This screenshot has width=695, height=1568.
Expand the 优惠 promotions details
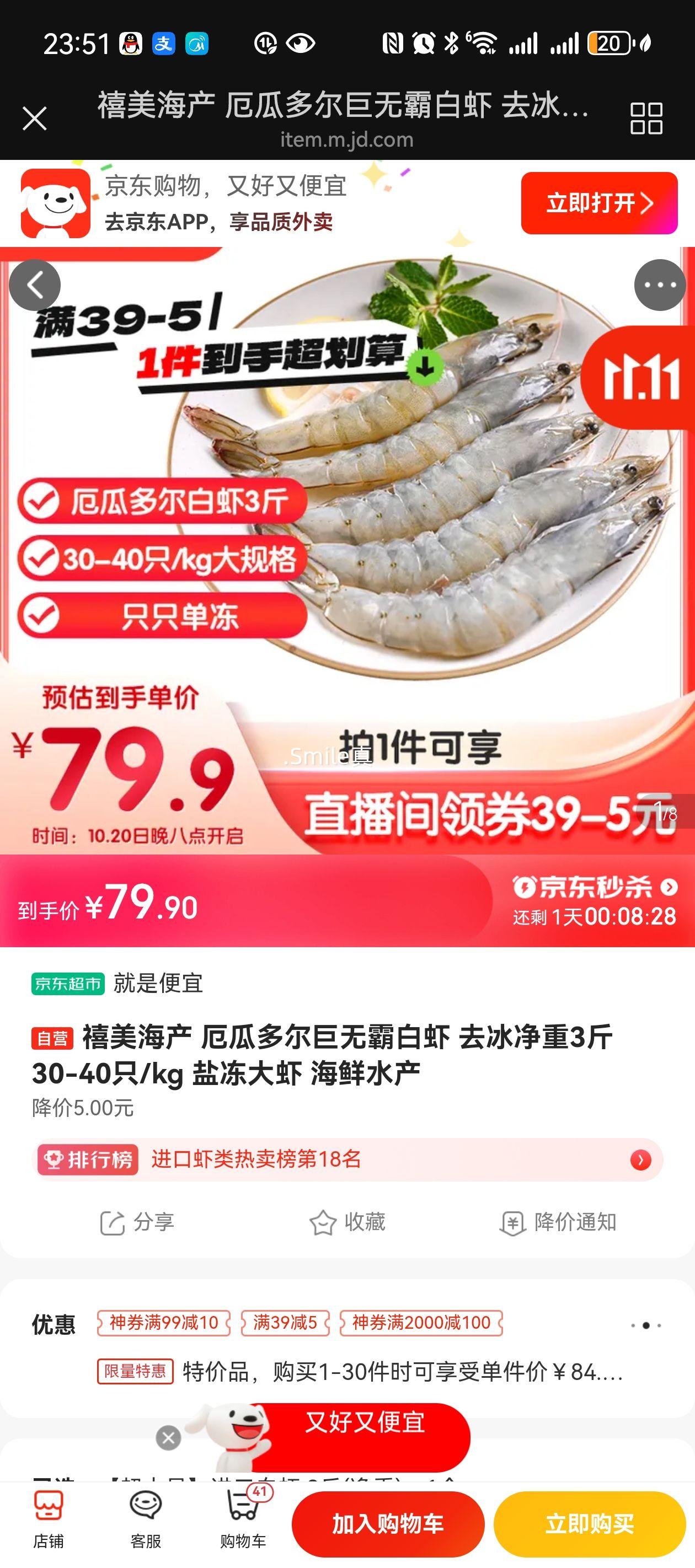[x=646, y=1325]
